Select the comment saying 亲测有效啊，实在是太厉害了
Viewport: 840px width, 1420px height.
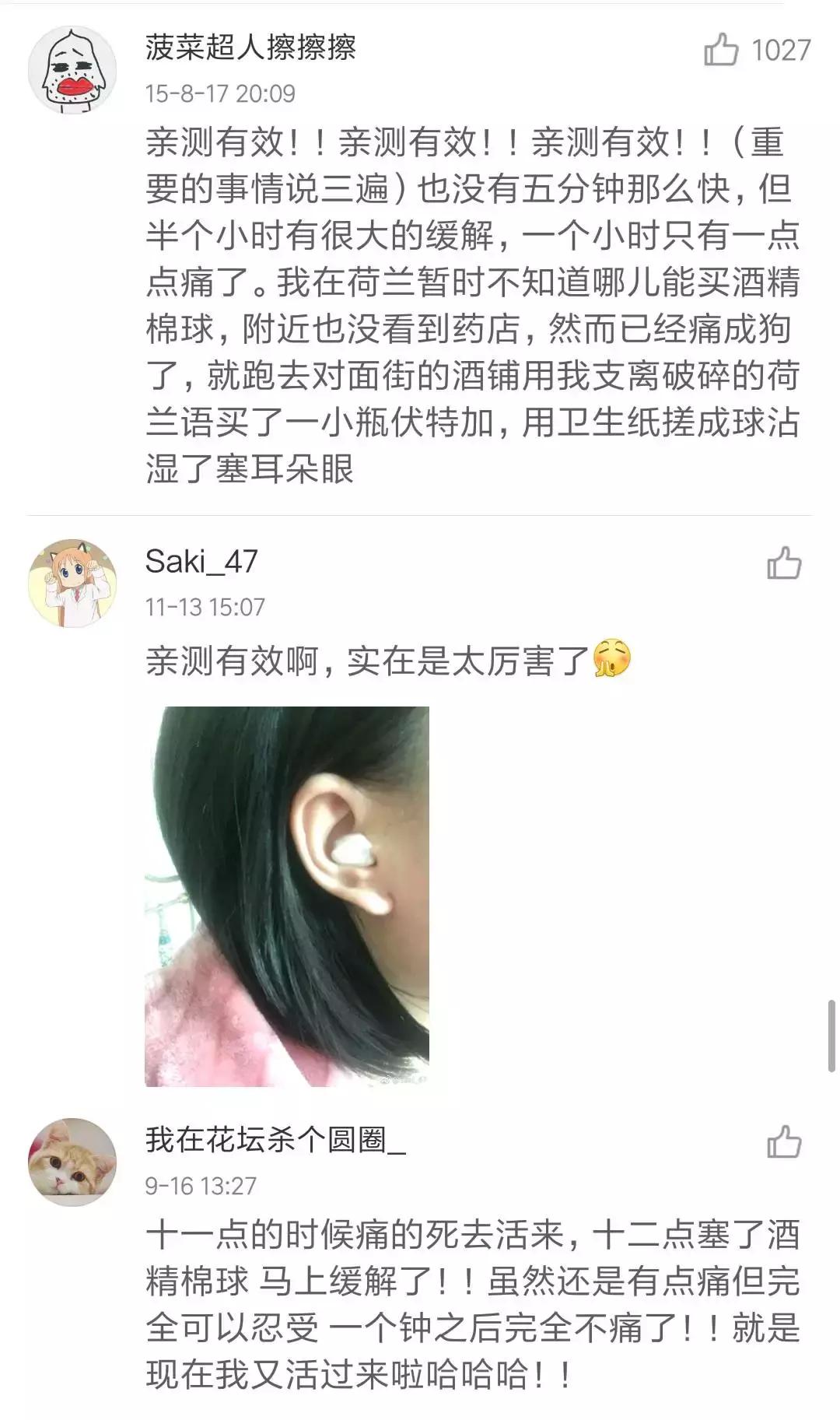pyautogui.click(x=366, y=660)
